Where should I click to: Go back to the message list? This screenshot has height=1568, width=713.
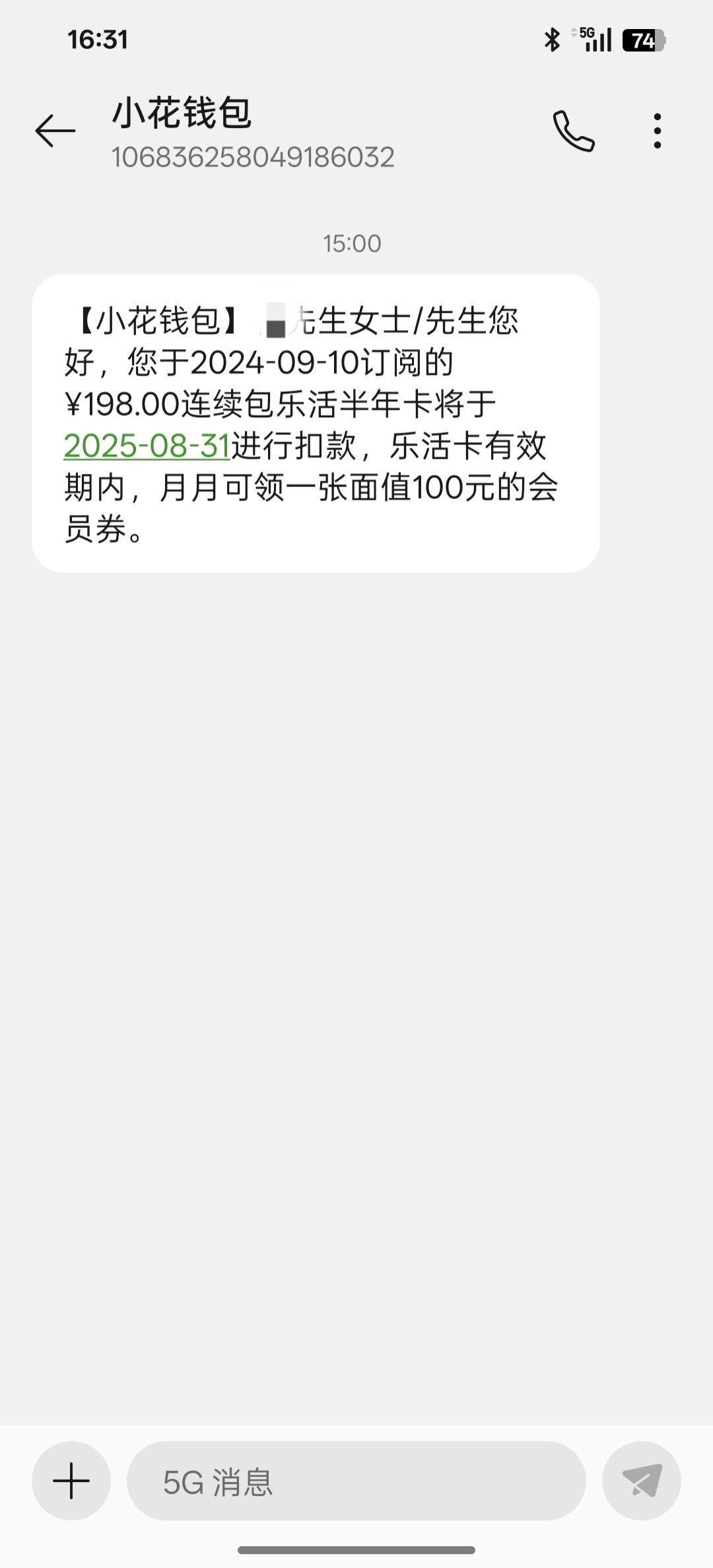pyautogui.click(x=55, y=131)
